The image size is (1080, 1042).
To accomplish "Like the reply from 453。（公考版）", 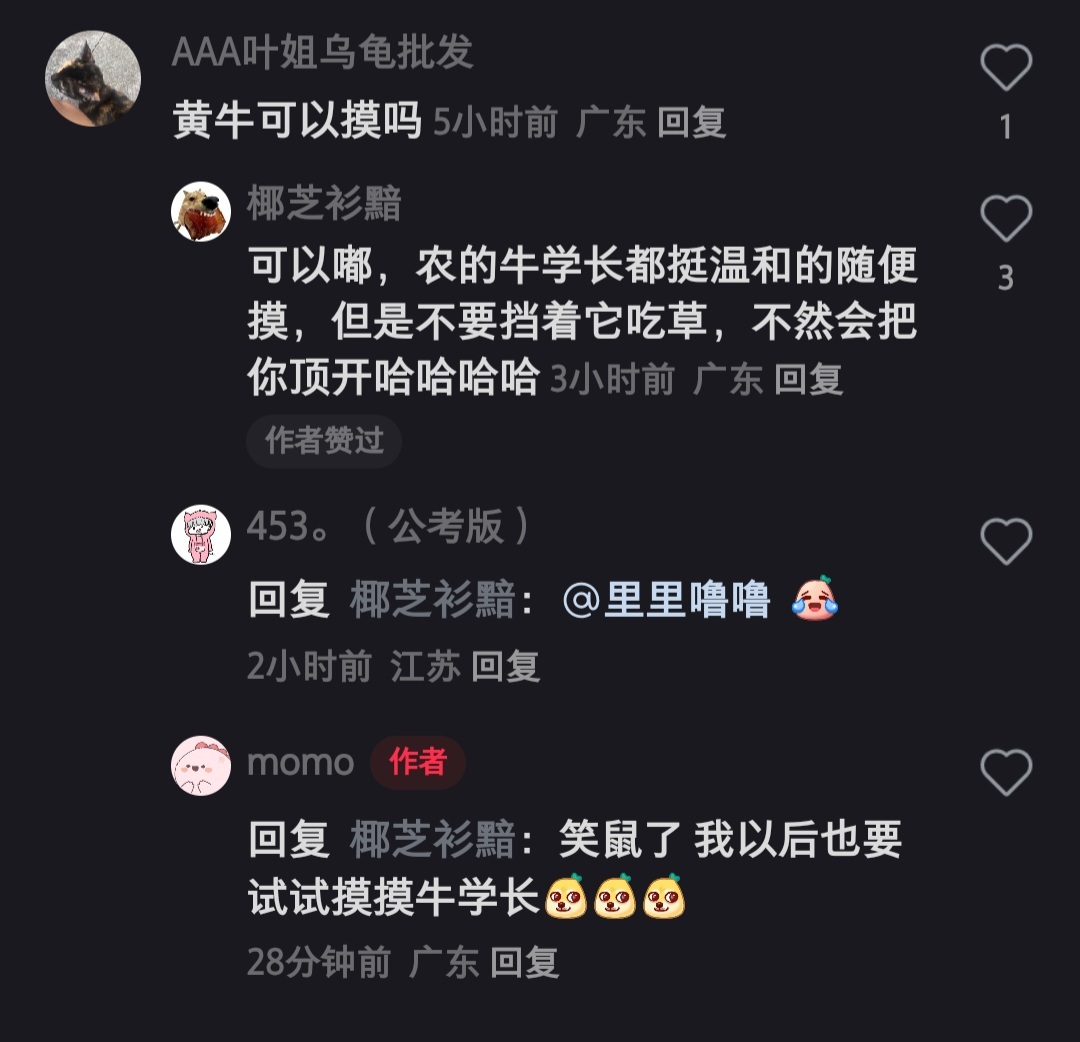I will (1005, 542).
